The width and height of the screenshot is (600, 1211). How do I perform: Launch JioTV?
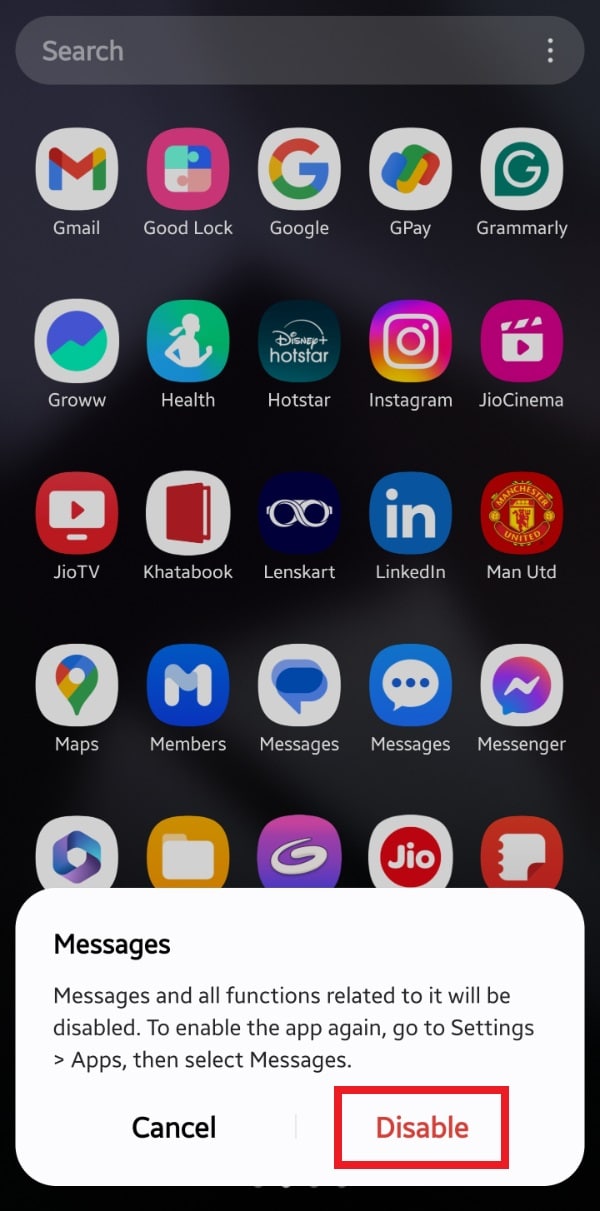coord(77,514)
